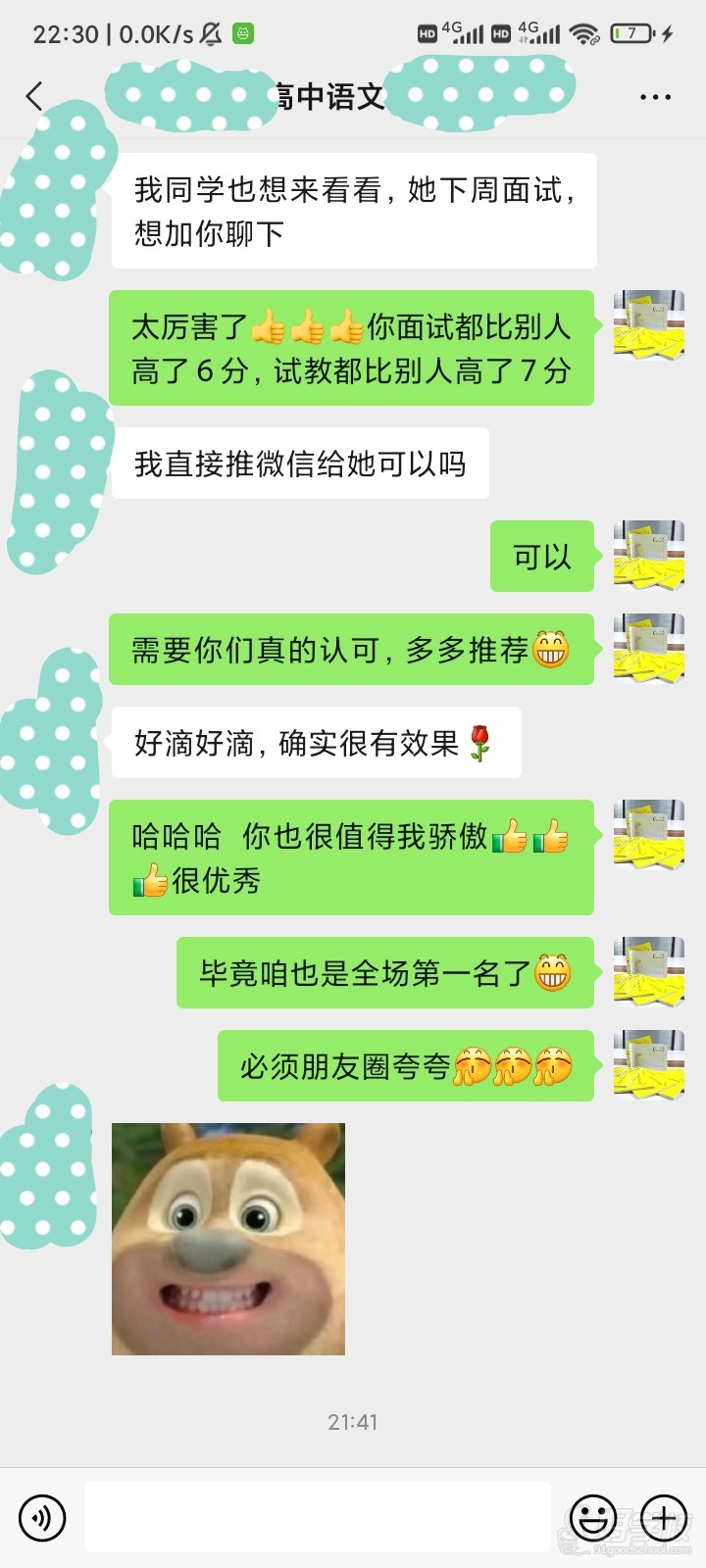
Task: Tap the back arrow to leave chat
Action: point(33,97)
